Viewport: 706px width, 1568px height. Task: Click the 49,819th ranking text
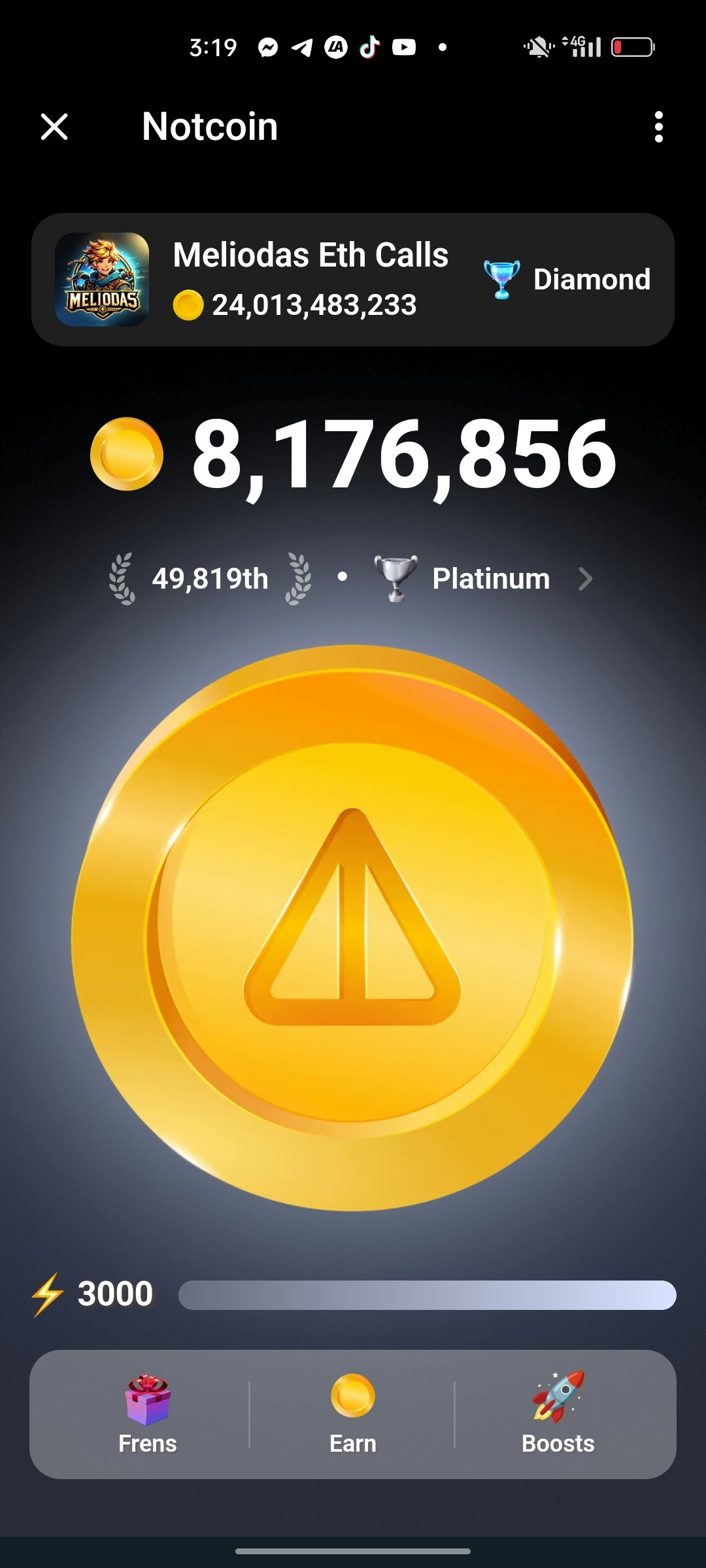[210, 578]
